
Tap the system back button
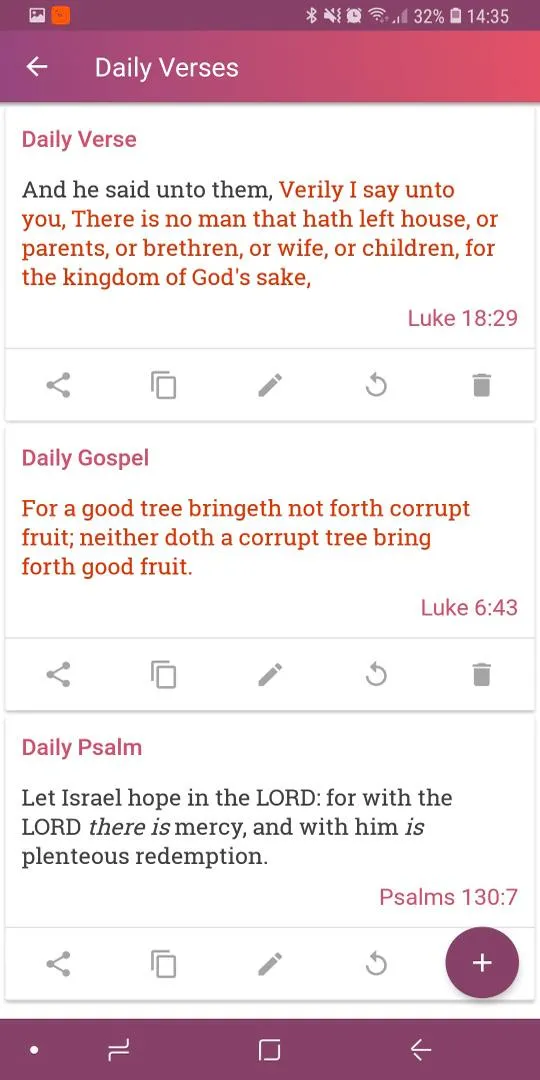(420, 1050)
